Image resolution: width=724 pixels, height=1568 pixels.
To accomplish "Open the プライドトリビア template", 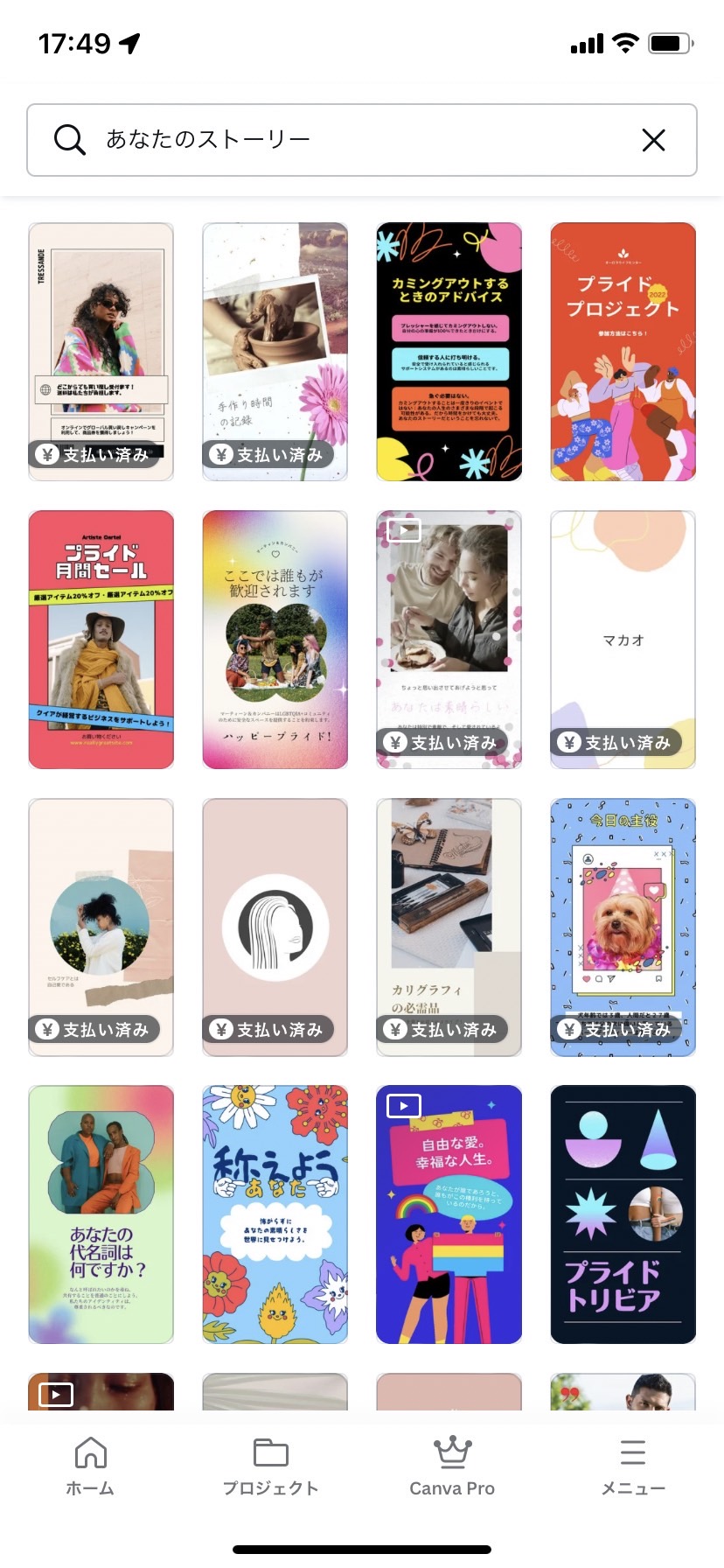I will point(623,1214).
